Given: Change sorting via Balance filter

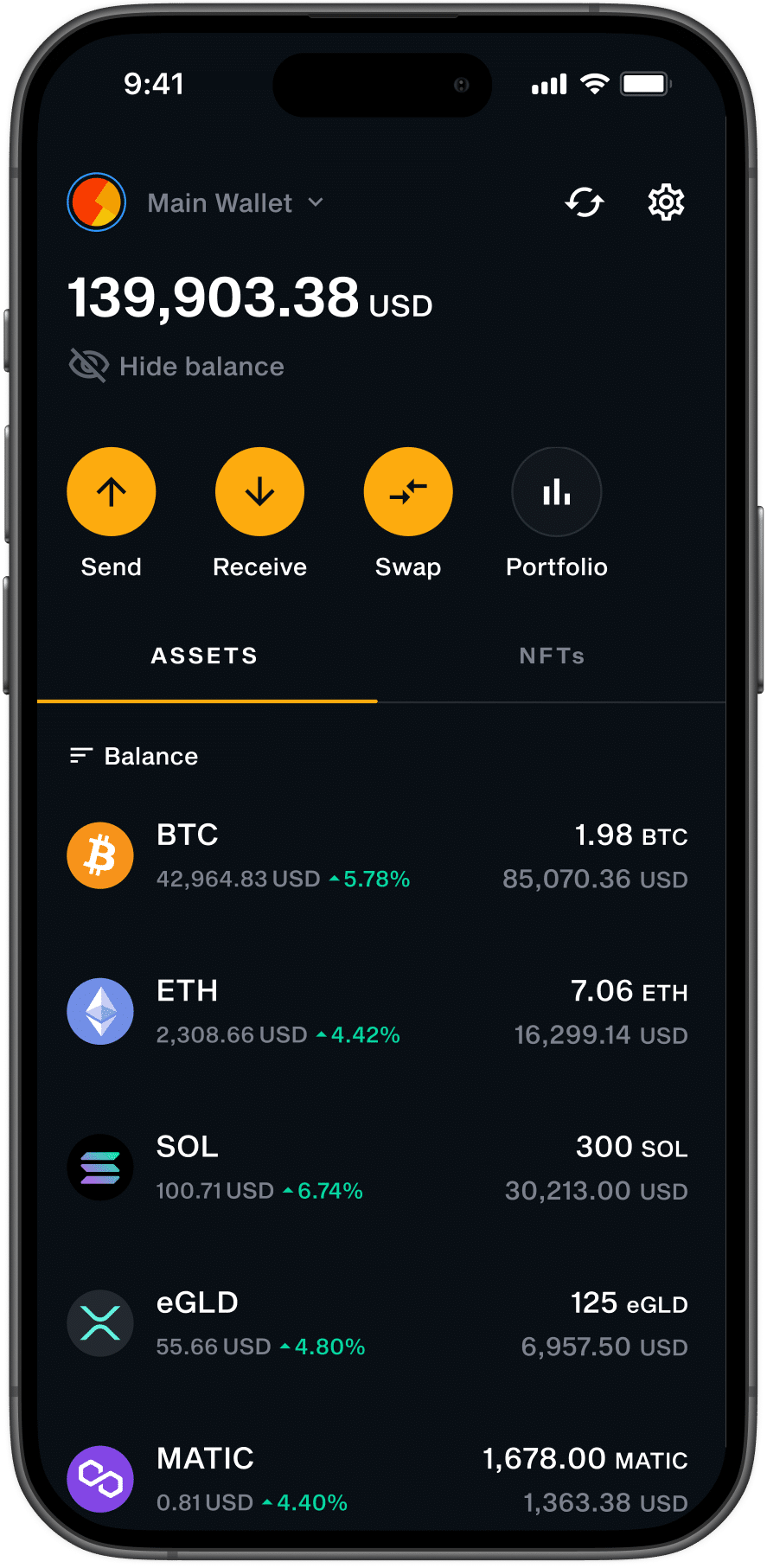Looking at the screenshot, I should [134, 756].
